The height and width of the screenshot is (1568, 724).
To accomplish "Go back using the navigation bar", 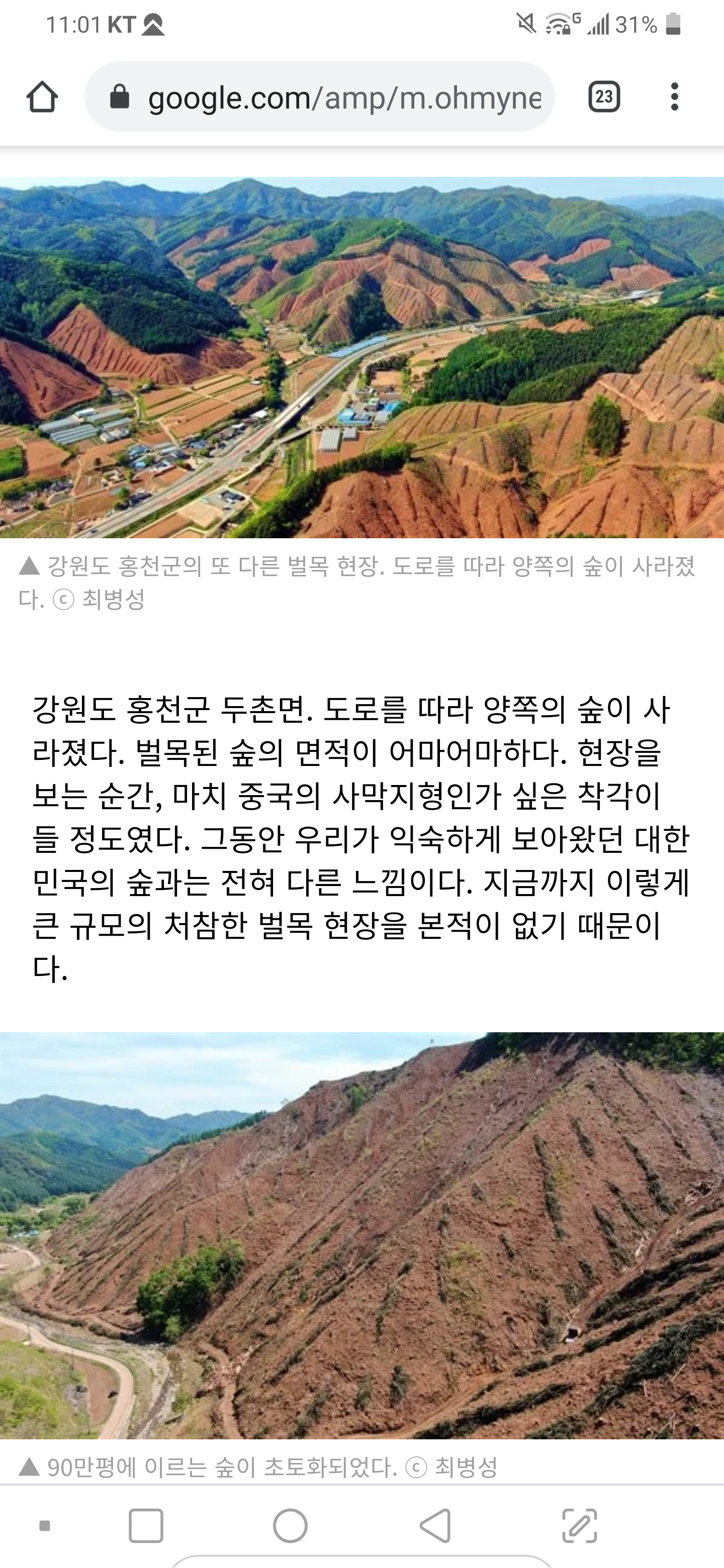I will [x=435, y=1525].
